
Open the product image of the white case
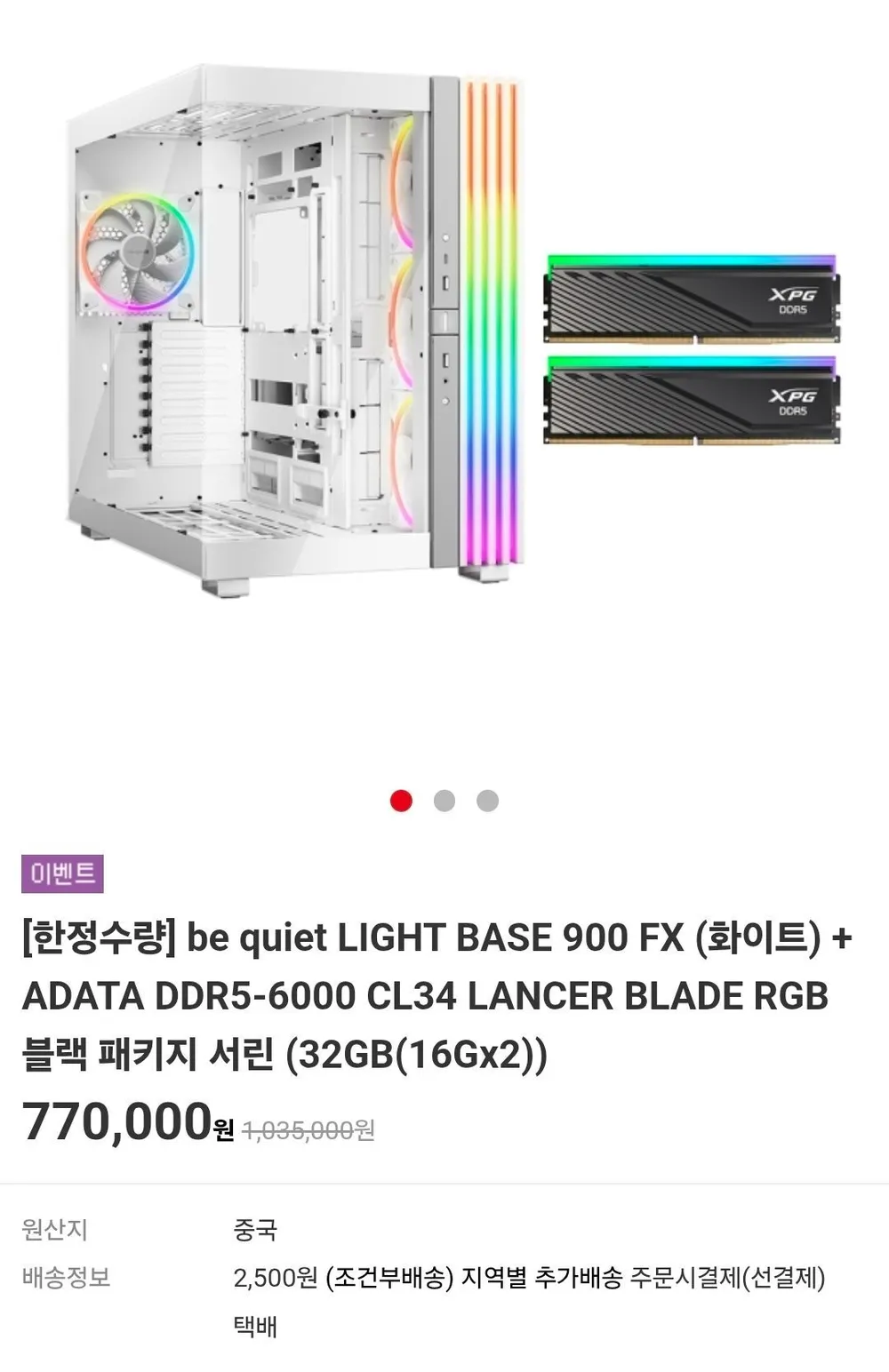[296, 329]
